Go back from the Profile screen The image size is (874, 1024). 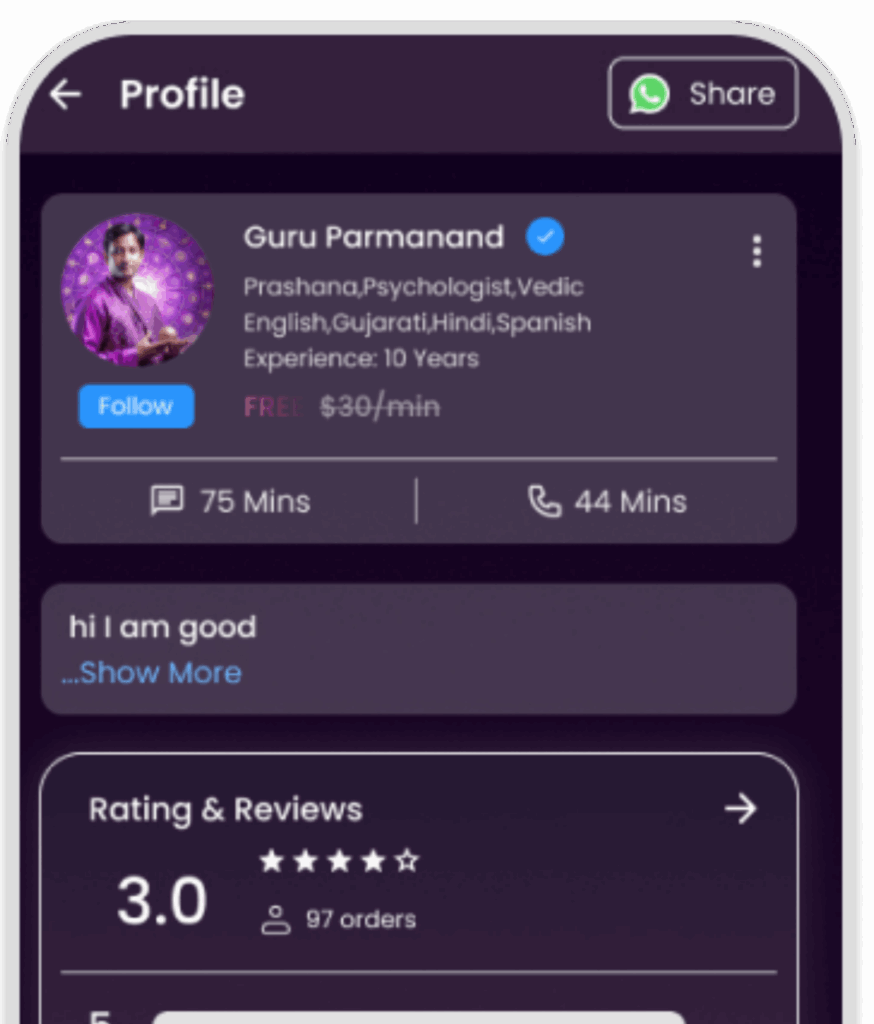(66, 95)
